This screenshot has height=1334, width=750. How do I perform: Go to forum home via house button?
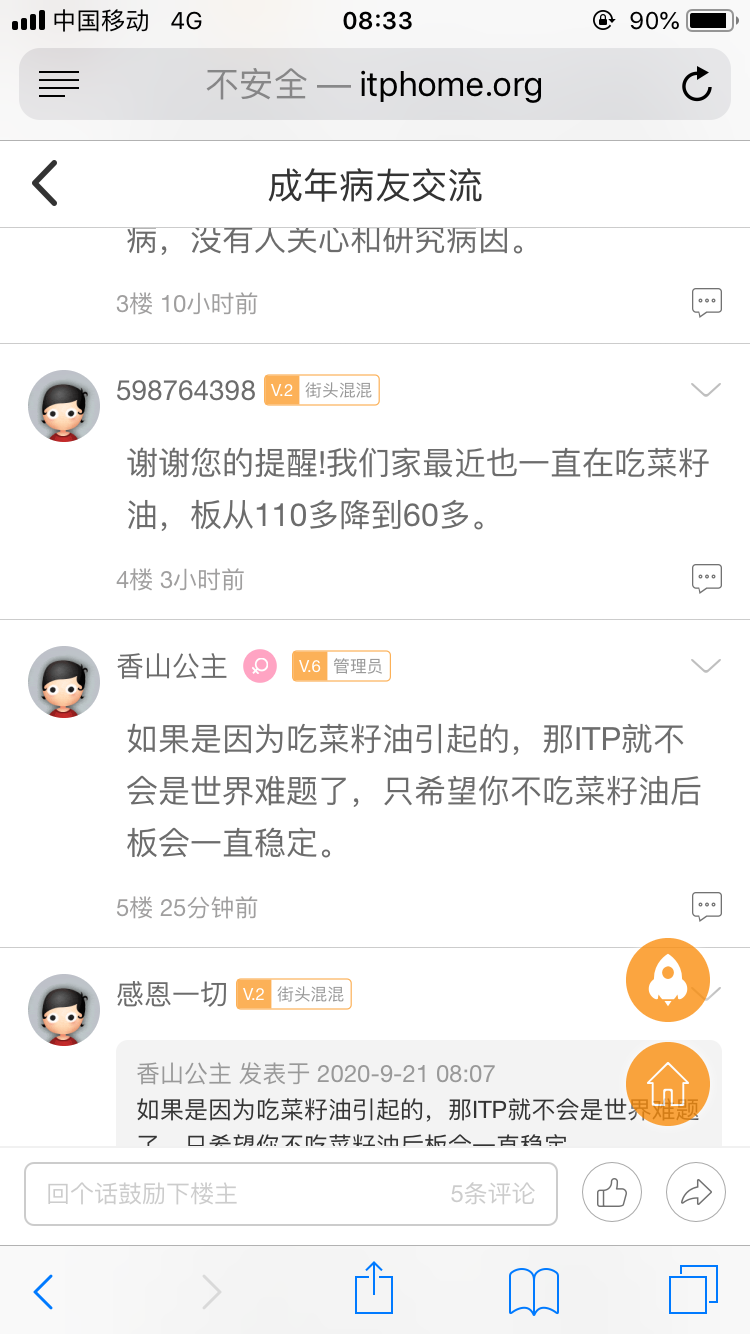668,1083
